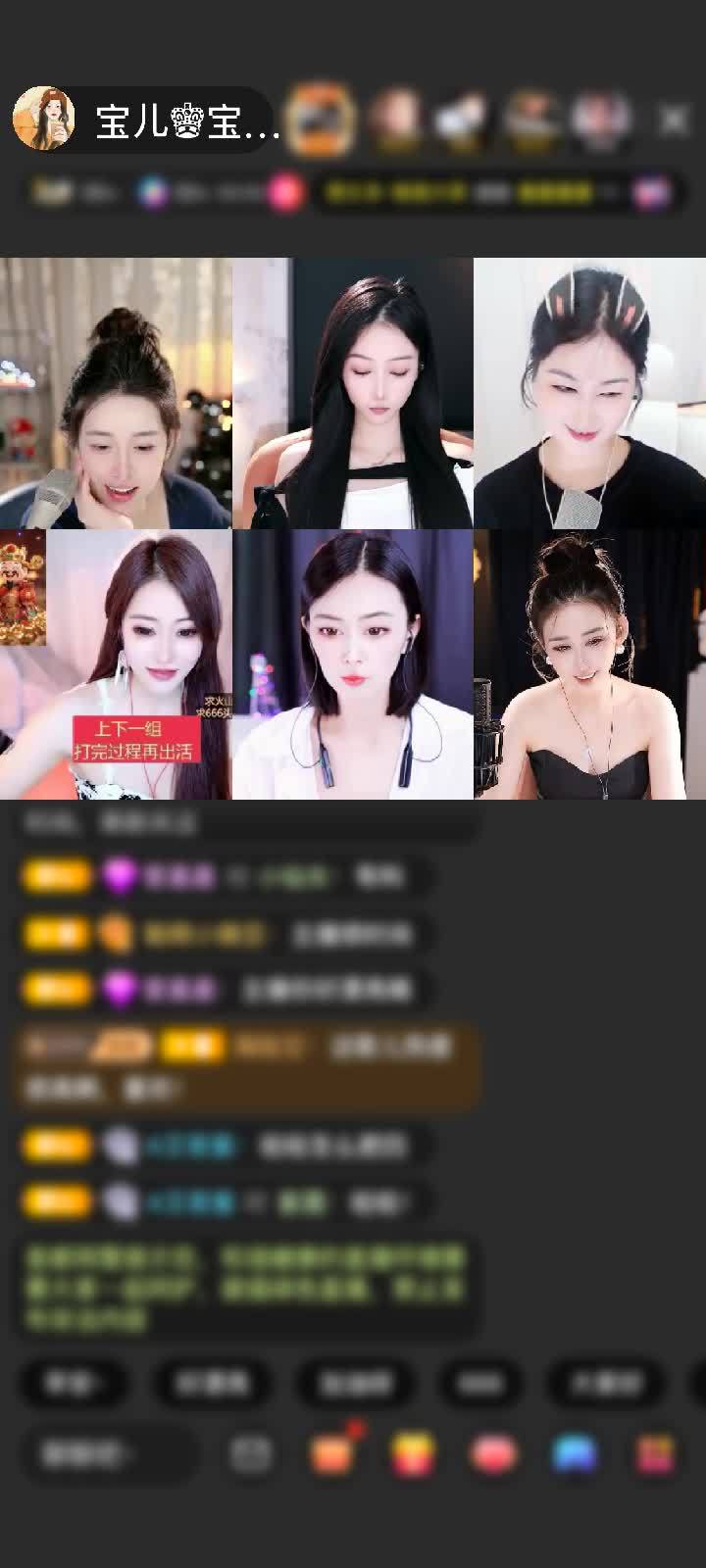The height and width of the screenshot is (1568, 706).
Task: Select the guest wearing a black neckband headset
Action: point(353,665)
